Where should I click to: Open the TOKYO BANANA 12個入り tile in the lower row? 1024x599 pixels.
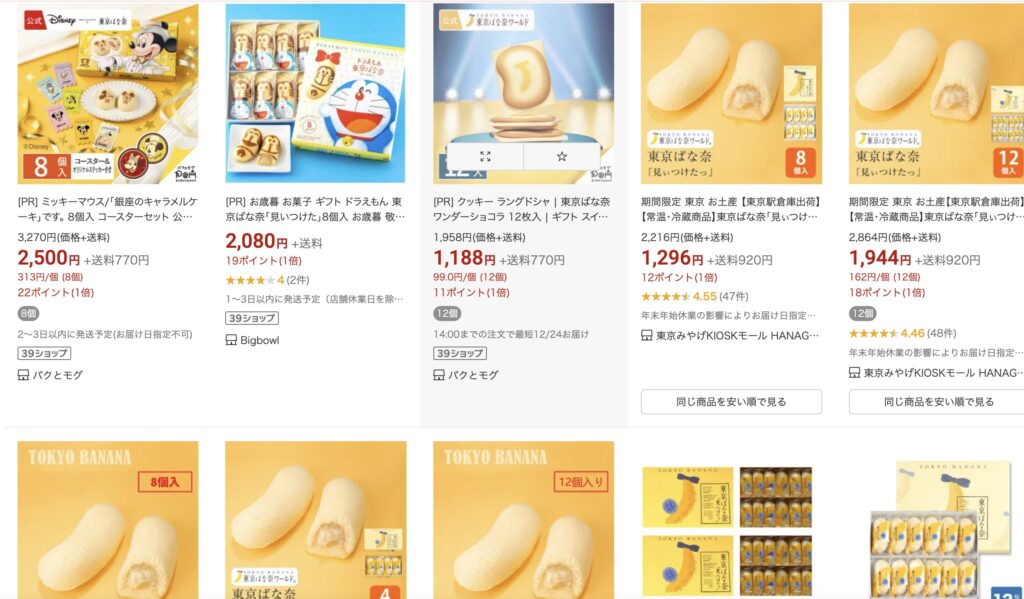click(x=523, y=520)
